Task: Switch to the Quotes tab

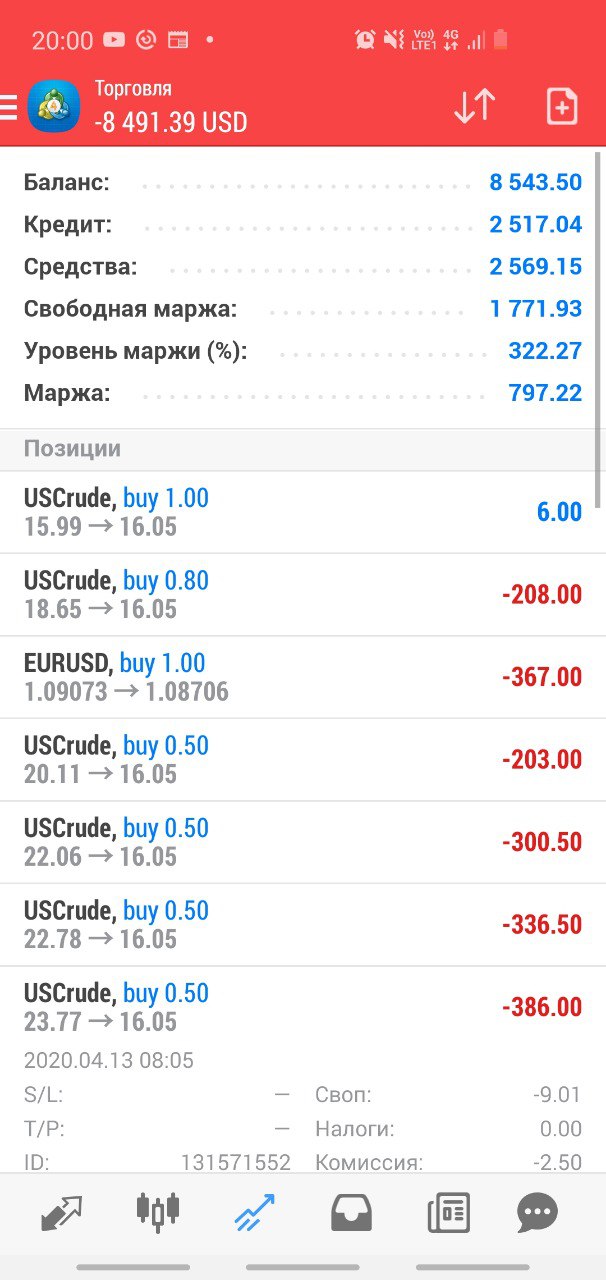Action: pos(62,1213)
